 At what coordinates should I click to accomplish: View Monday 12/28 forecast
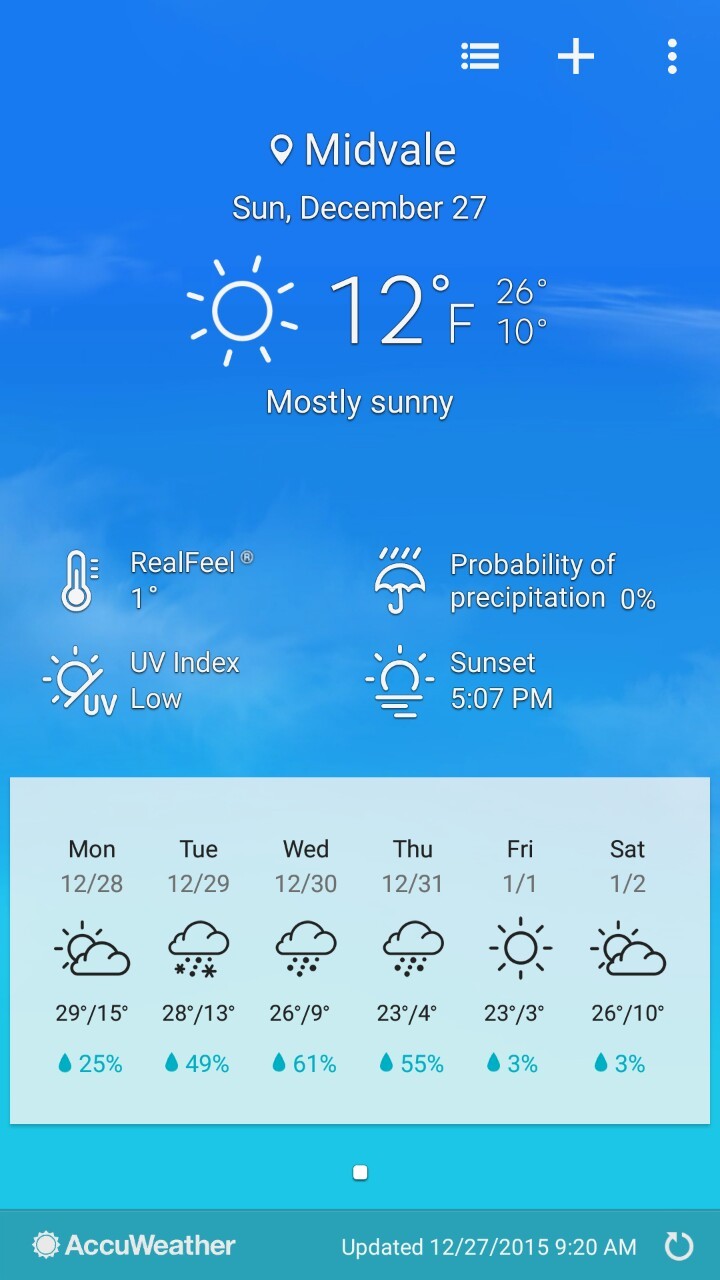[92, 957]
